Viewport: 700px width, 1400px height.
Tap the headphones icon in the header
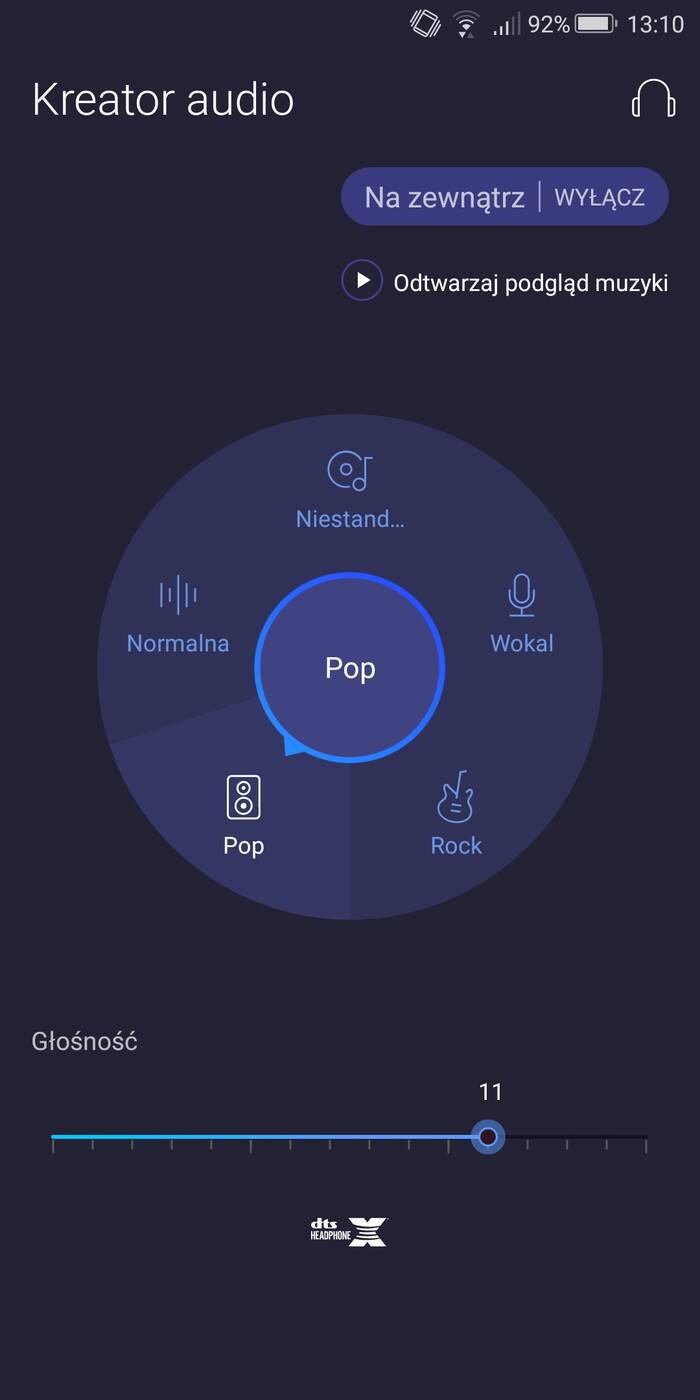[653, 99]
